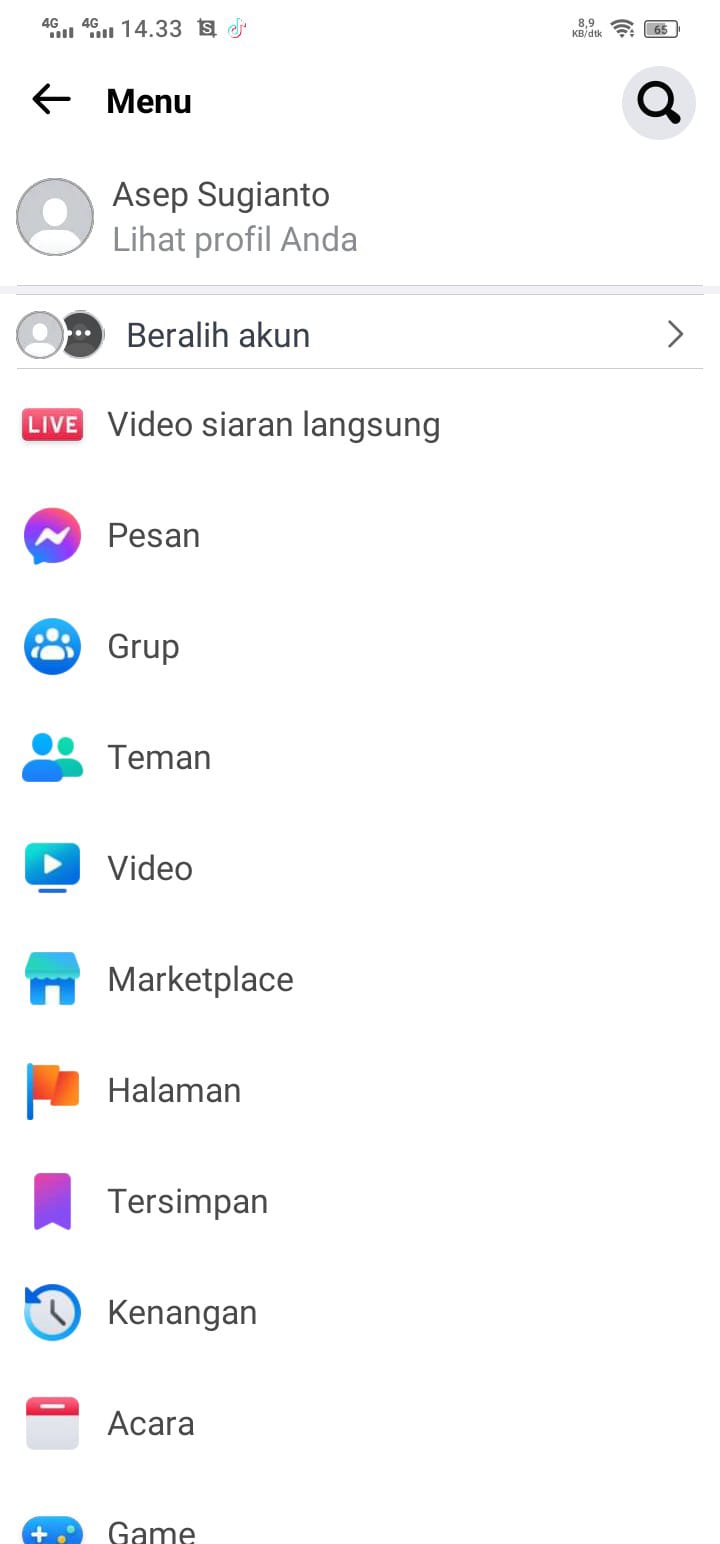This screenshot has height=1544, width=720.
Task: Open the search magnifier icon
Action: [x=658, y=102]
